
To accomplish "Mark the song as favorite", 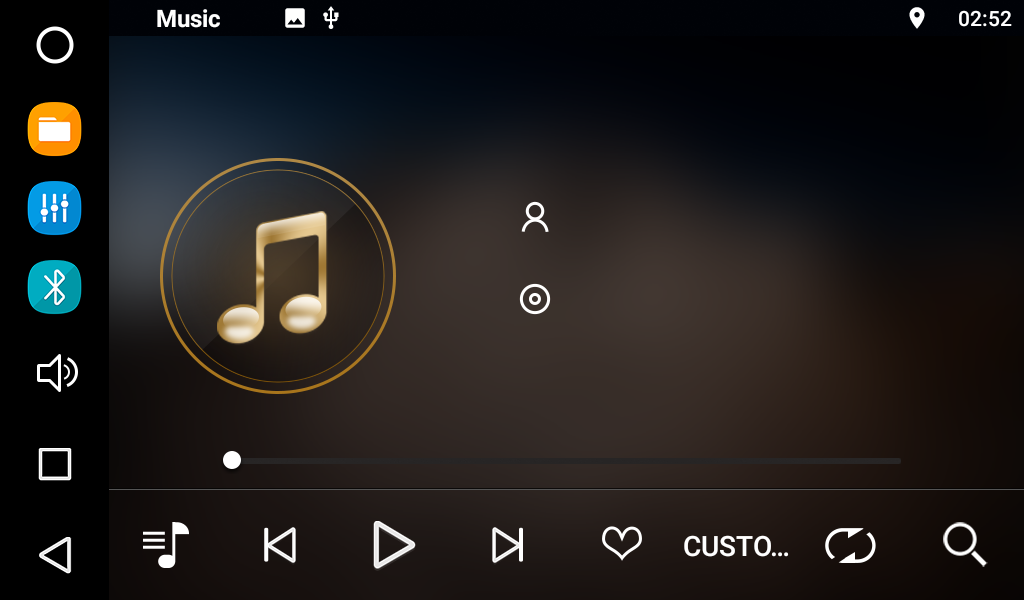I will click(621, 544).
